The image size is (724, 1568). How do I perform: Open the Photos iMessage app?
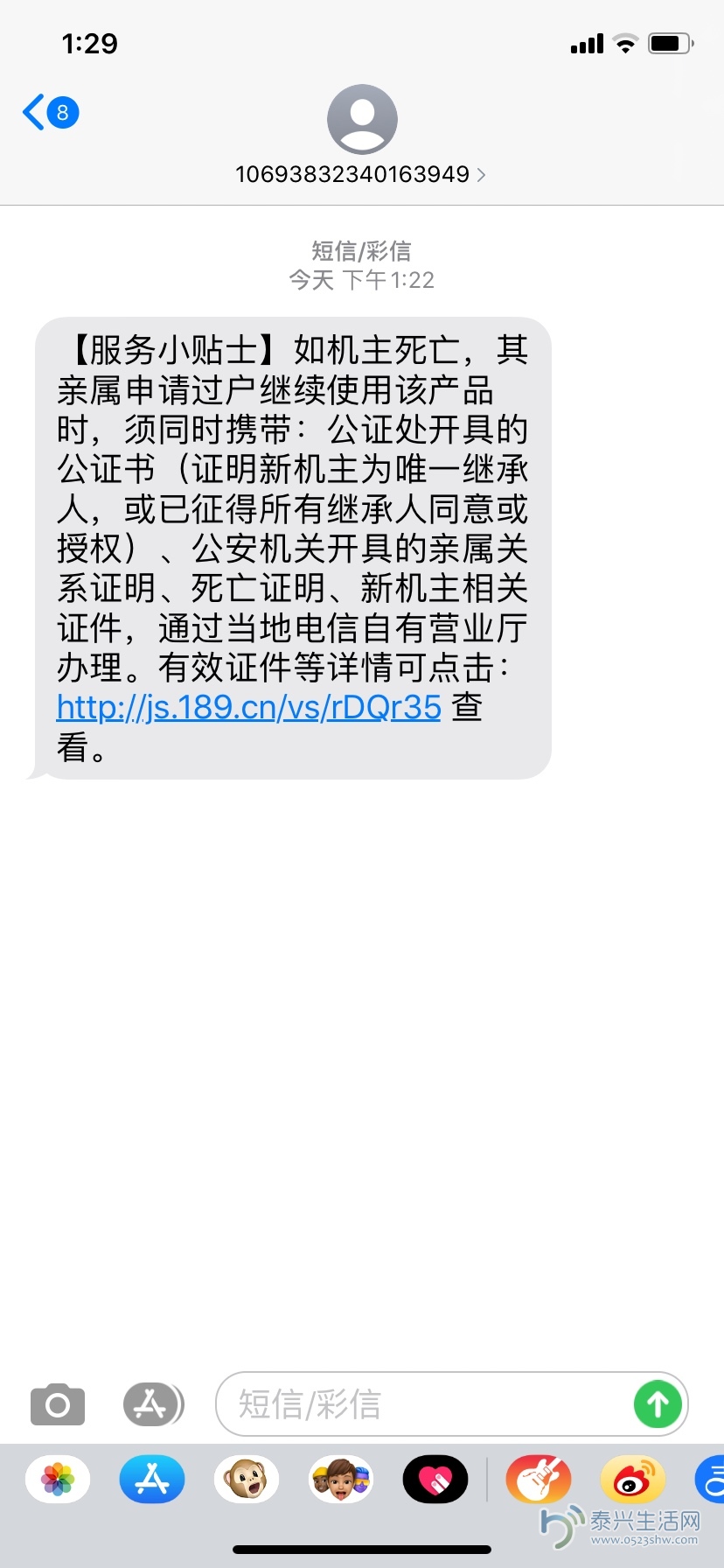(x=58, y=1480)
